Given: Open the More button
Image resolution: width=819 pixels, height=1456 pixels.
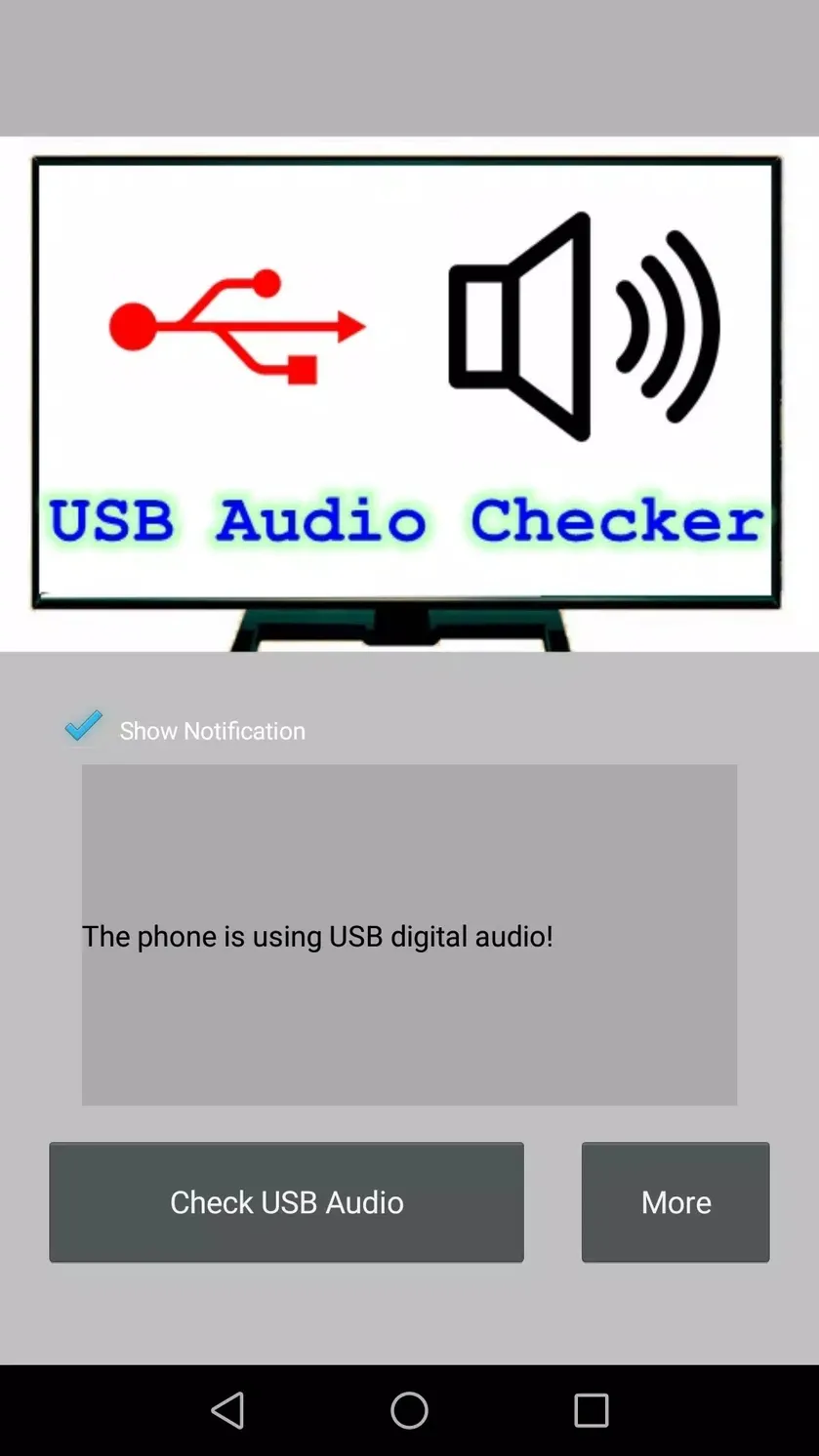Looking at the screenshot, I should tap(676, 1202).
